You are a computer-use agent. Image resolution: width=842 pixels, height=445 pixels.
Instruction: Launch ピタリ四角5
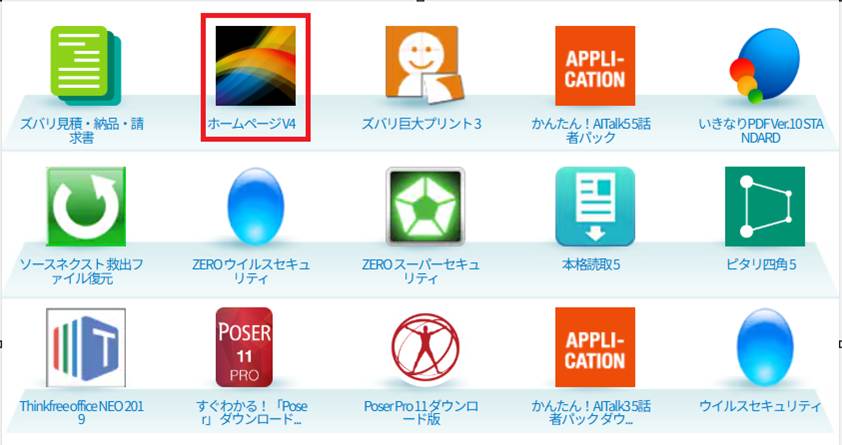click(x=765, y=207)
